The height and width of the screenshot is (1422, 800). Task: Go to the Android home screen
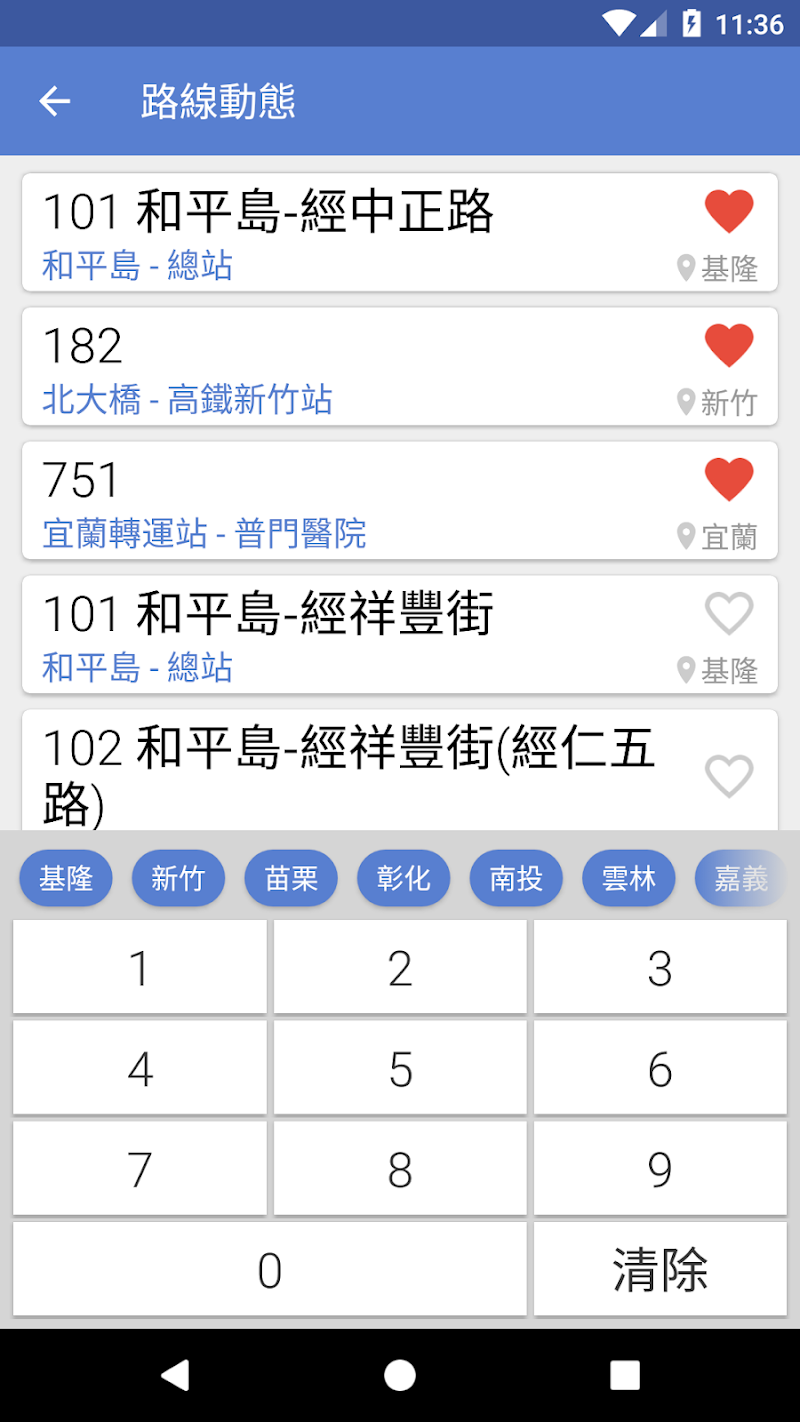pyautogui.click(x=400, y=1375)
